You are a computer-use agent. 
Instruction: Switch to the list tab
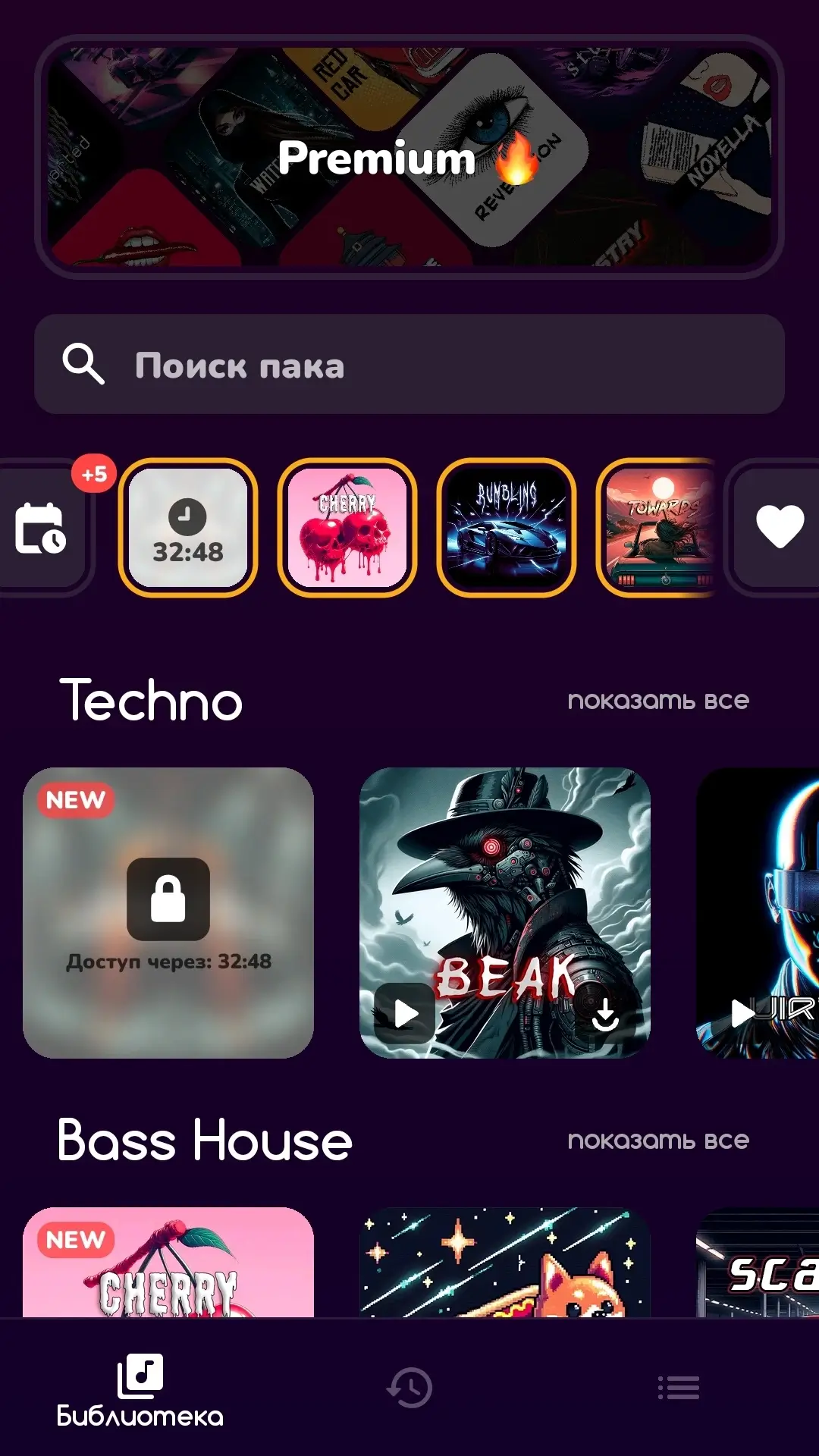pos(679,1388)
